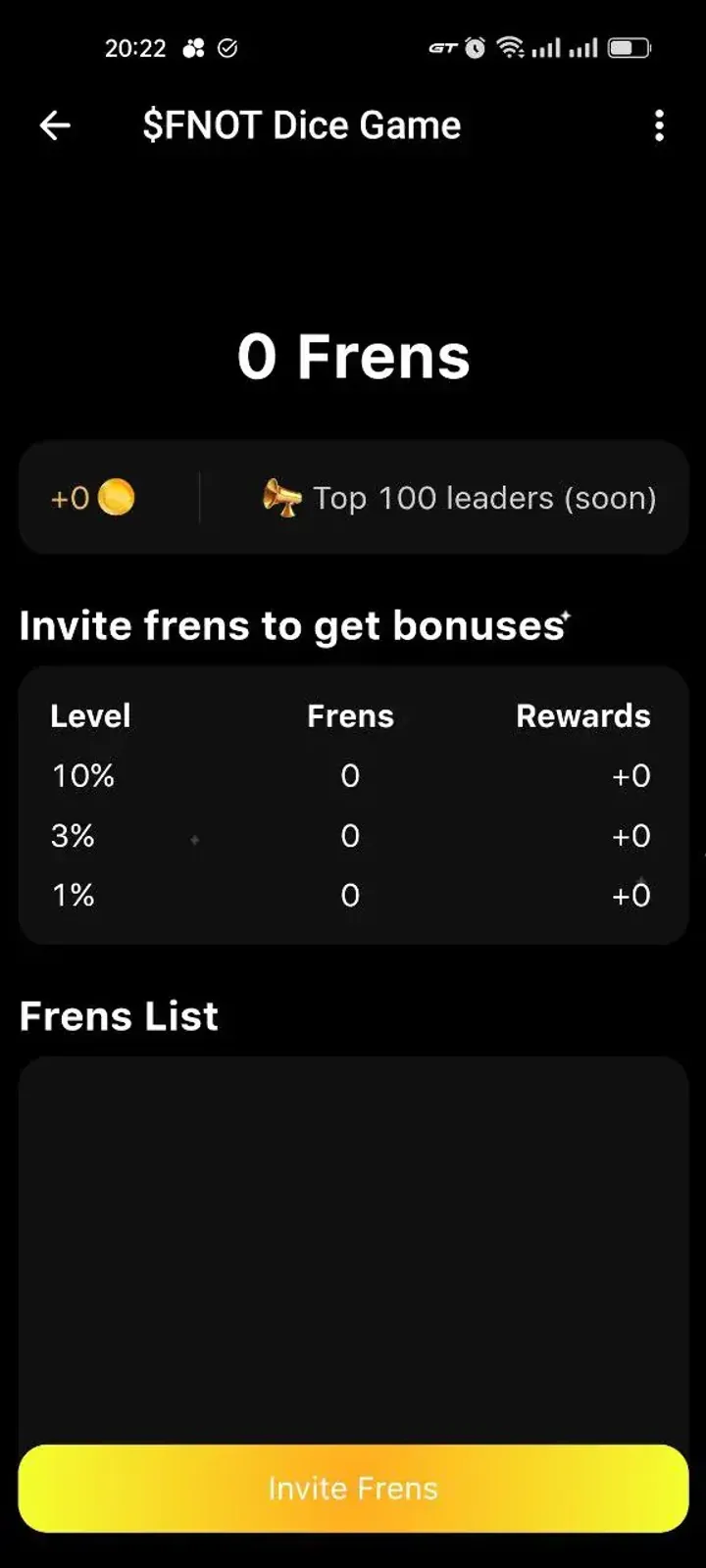Expand the overflow menu via three dots

[x=659, y=126]
